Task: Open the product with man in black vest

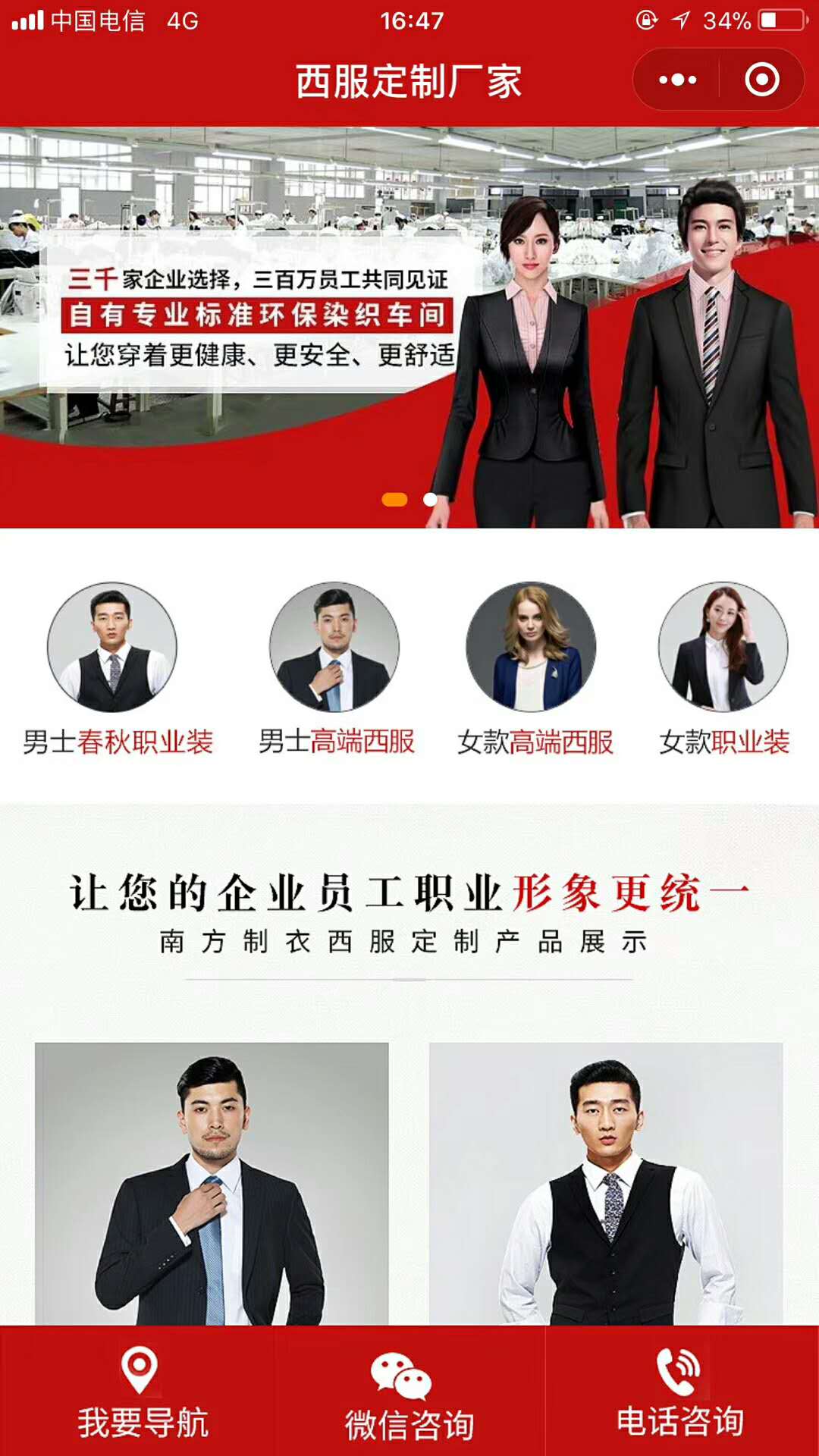Action: 606,1183
